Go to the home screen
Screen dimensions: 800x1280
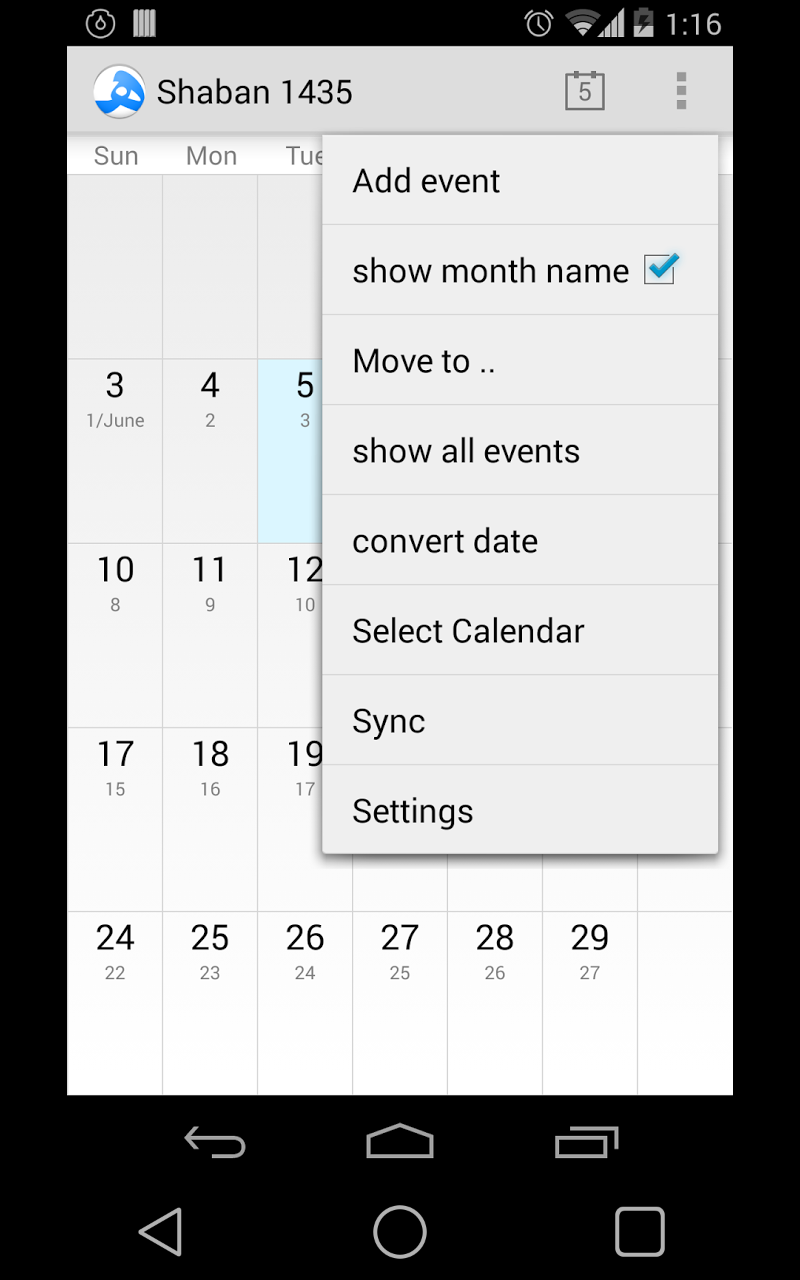click(400, 1231)
